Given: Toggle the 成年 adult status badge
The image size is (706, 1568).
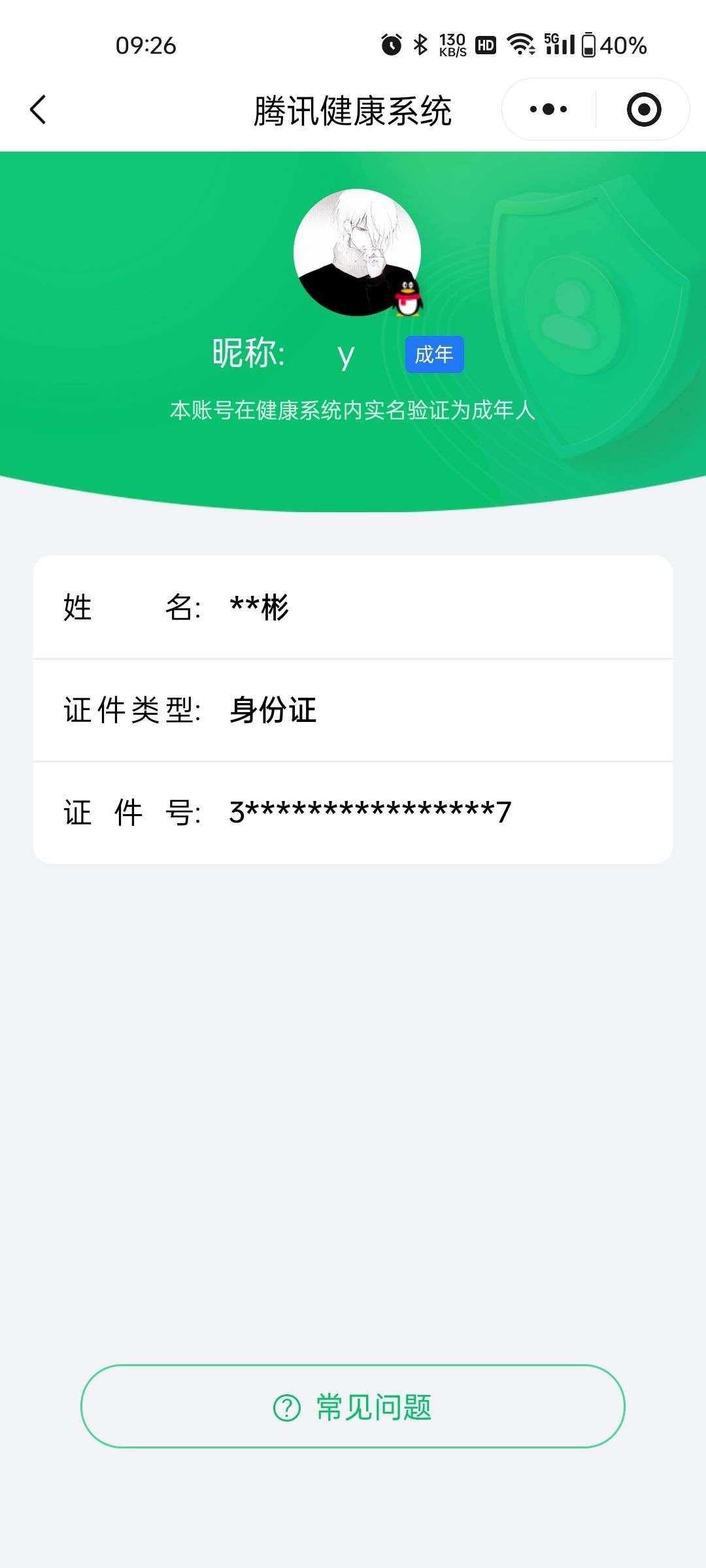Looking at the screenshot, I should (x=433, y=353).
